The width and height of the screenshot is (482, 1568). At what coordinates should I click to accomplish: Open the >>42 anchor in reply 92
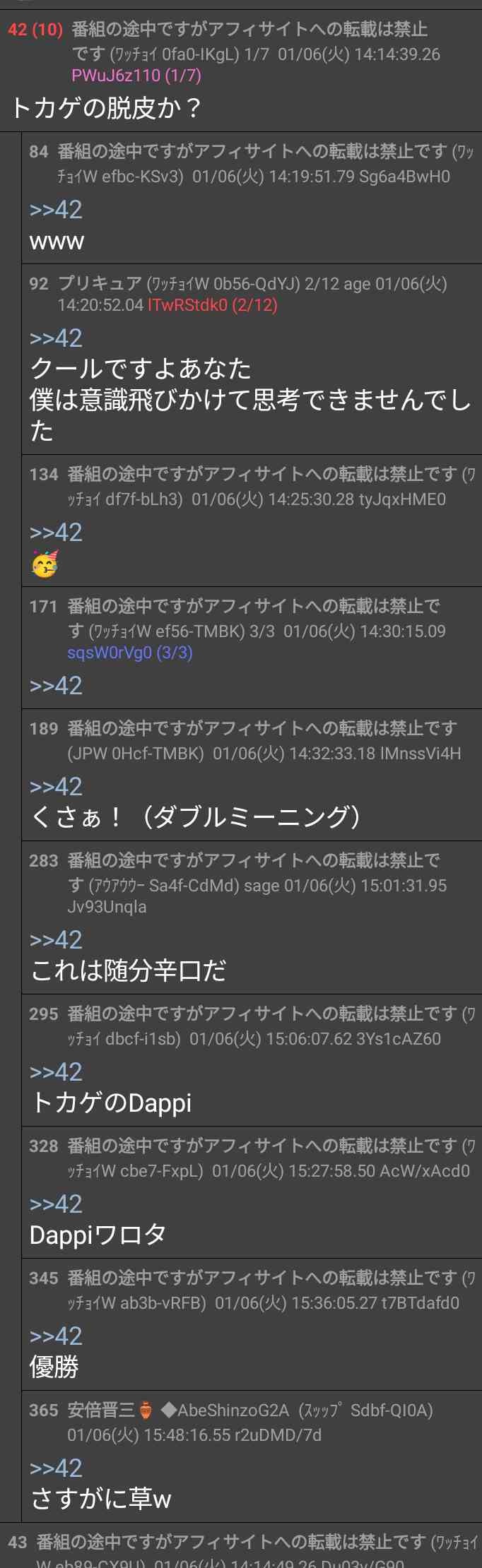[x=56, y=338]
